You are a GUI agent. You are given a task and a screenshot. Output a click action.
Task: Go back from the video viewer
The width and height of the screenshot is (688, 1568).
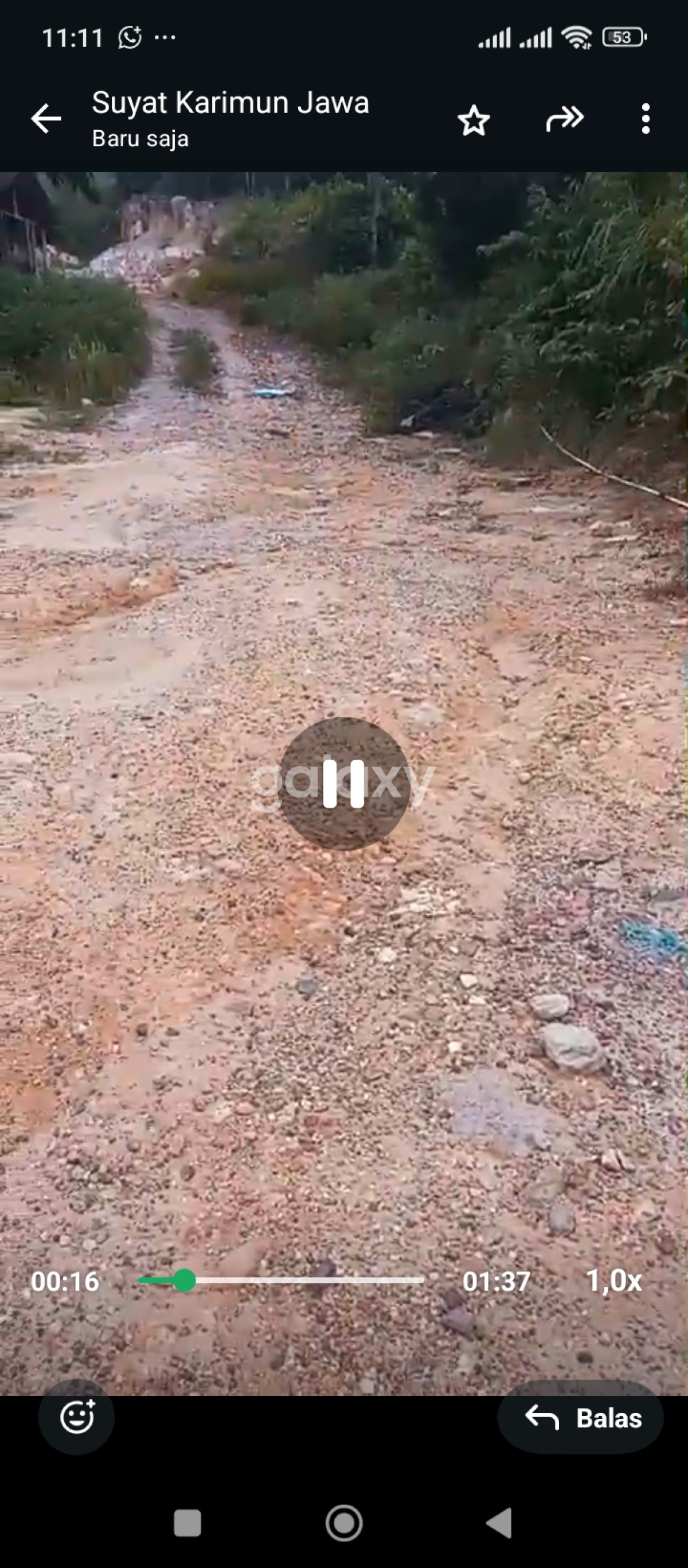pyautogui.click(x=46, y=118)
